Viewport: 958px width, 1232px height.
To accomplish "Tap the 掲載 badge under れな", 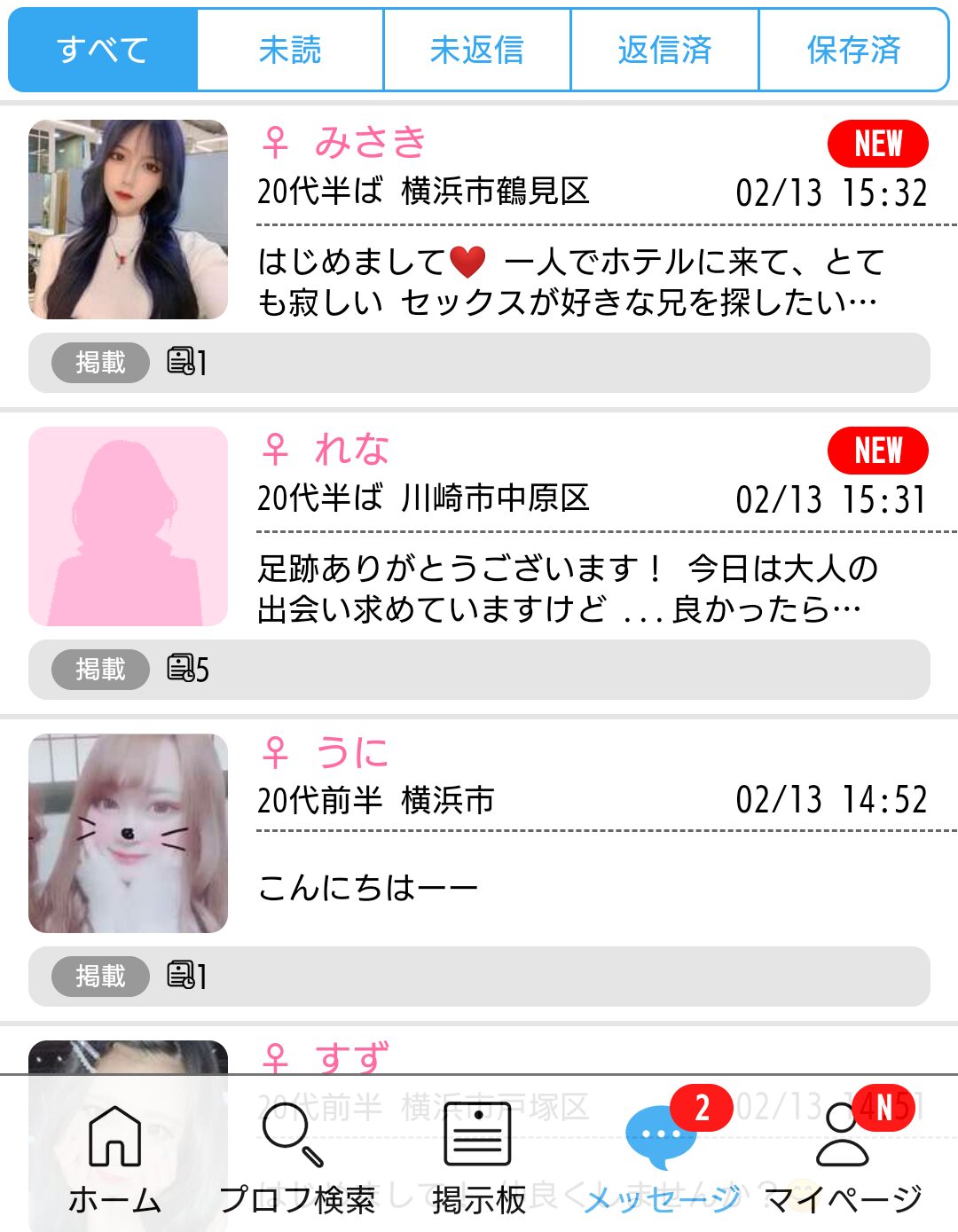I will [x=100, y=670].
